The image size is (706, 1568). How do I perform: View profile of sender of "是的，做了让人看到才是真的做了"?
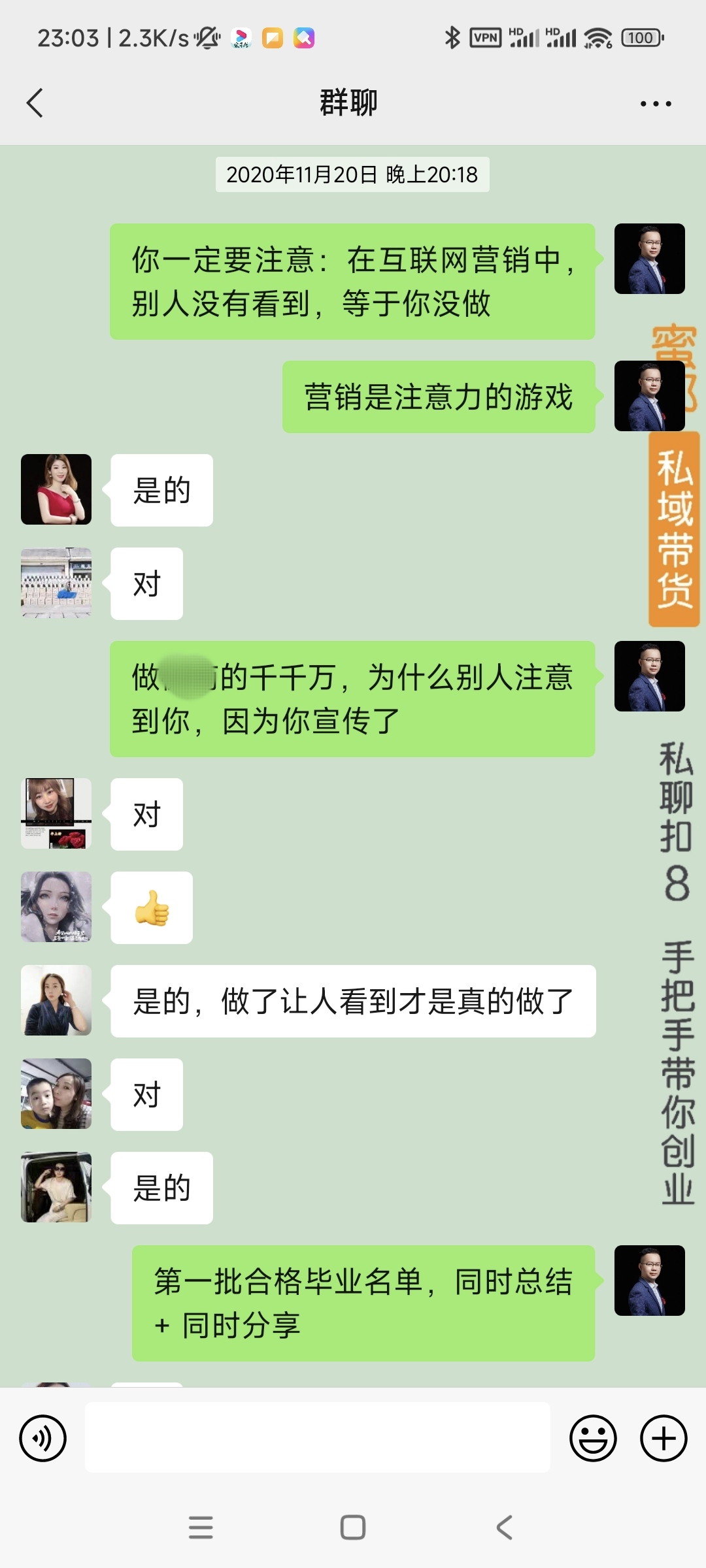coord(56,1000)
